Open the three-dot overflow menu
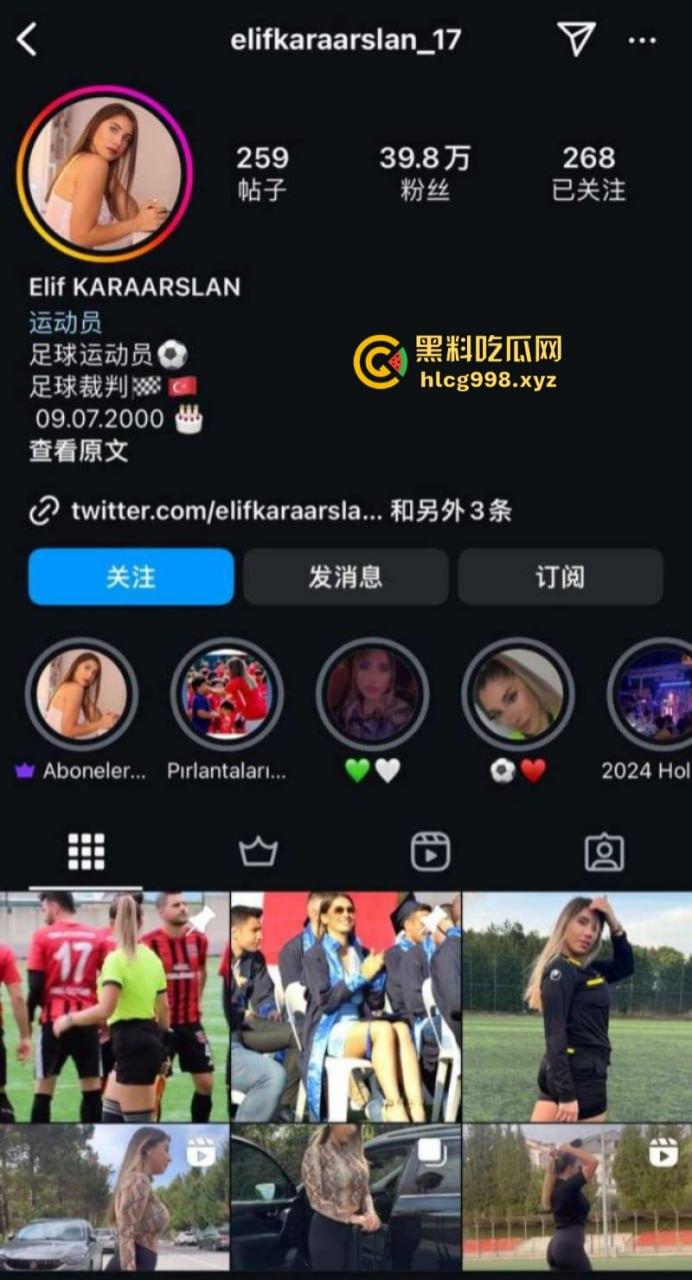Screen dimensions: 692x1280 point(641,40)
